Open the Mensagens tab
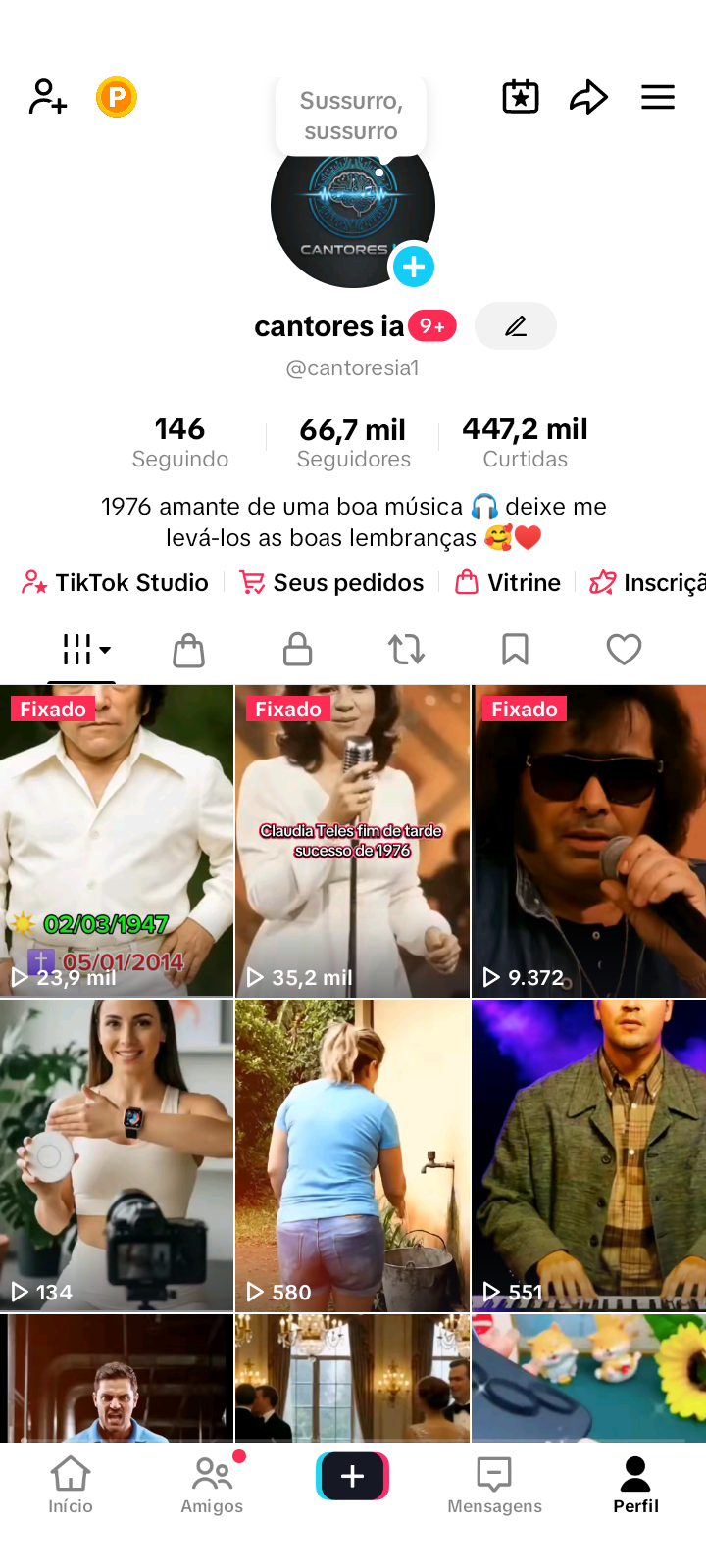This screenshot has width=706, height=1568. click(494, 1485)
